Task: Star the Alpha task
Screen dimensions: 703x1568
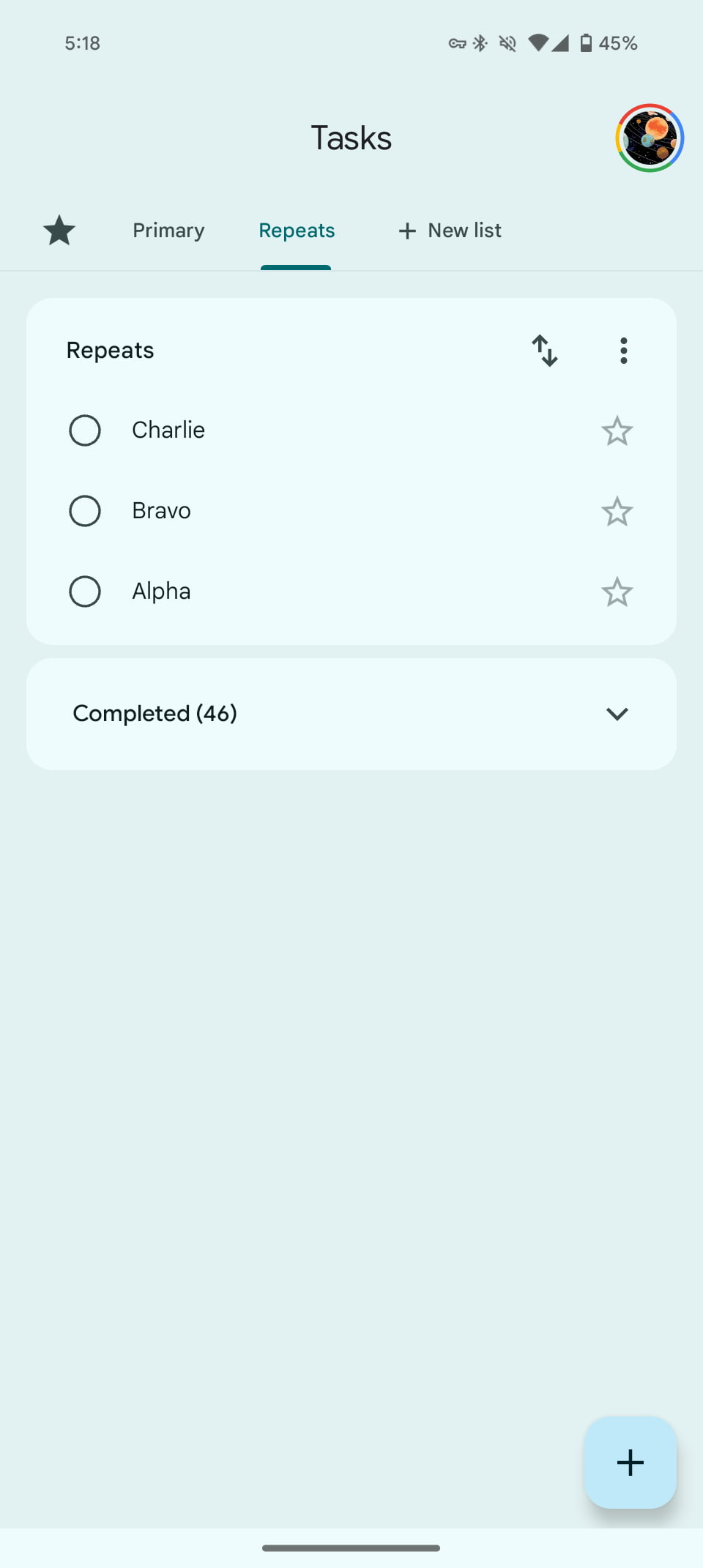Action: [x=617, y=591]
